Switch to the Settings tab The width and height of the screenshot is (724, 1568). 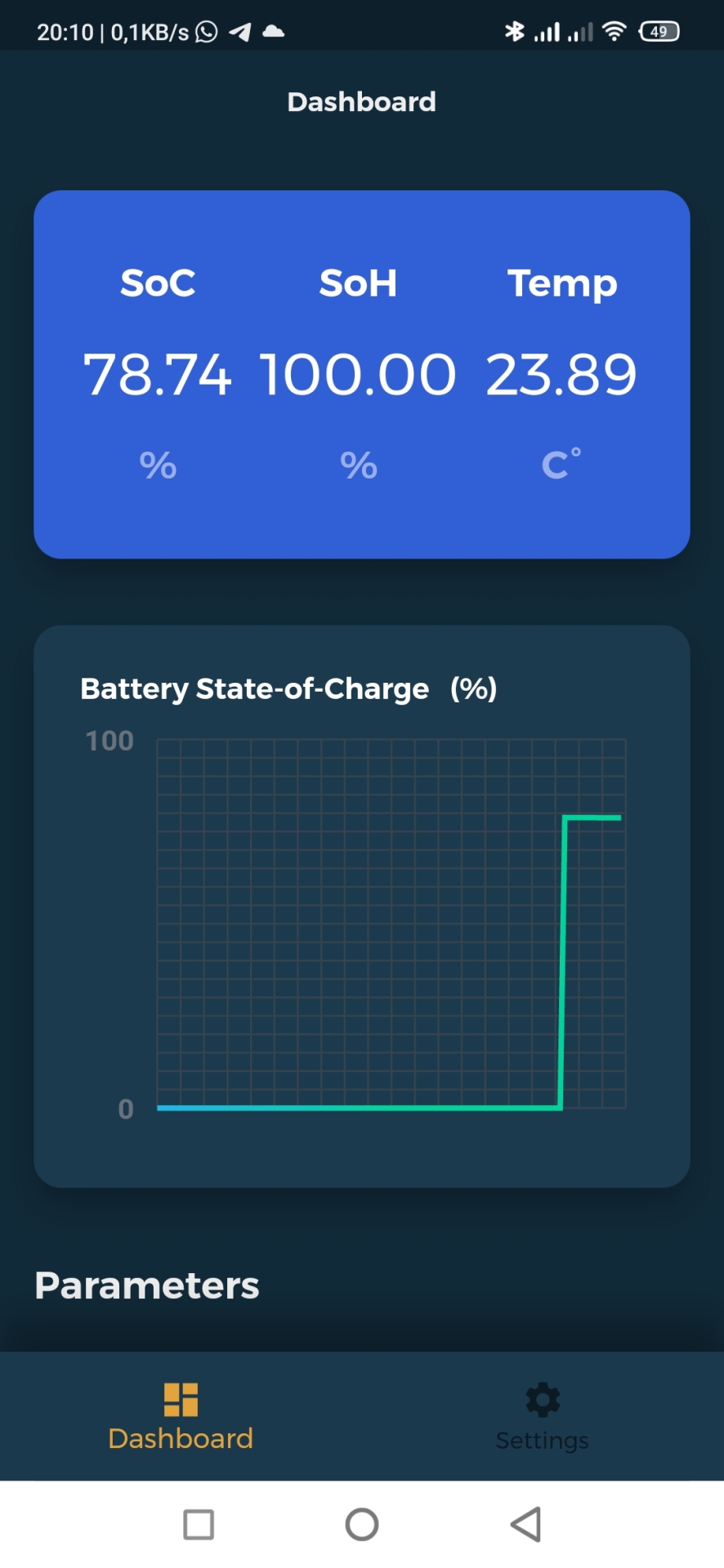[x=543, y=1416]
